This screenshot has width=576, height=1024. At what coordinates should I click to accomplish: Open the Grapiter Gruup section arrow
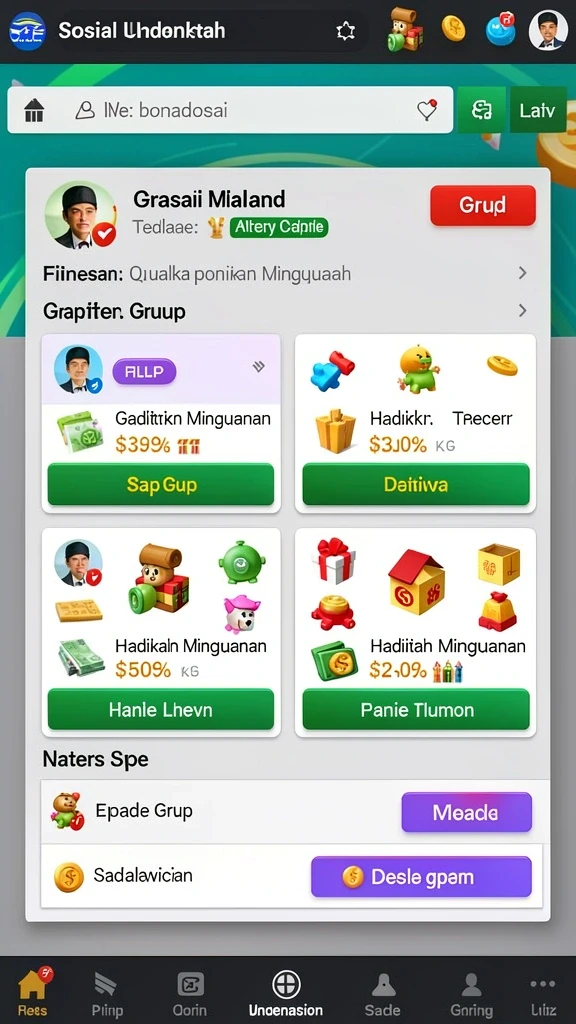click(522, 310)
